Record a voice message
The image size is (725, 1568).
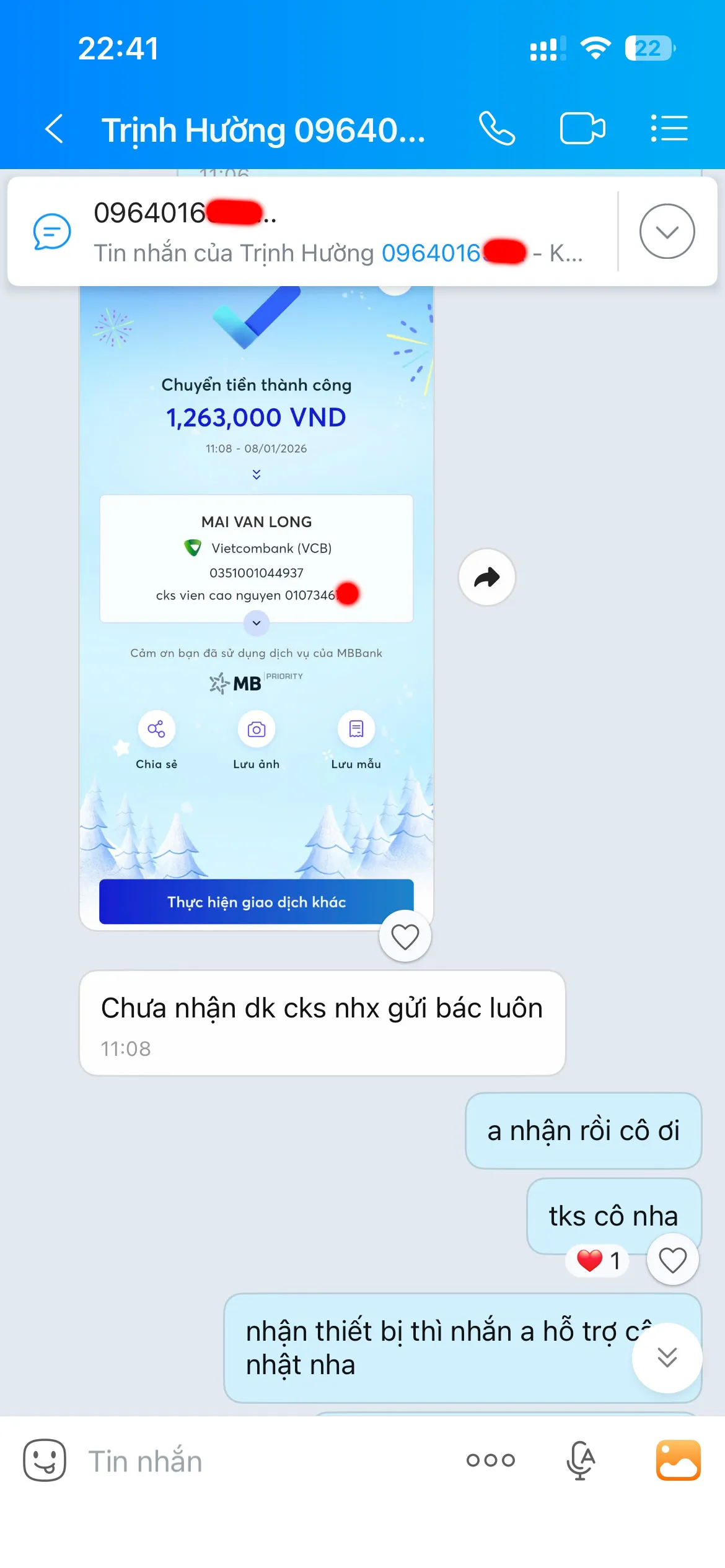[581, 1460]
